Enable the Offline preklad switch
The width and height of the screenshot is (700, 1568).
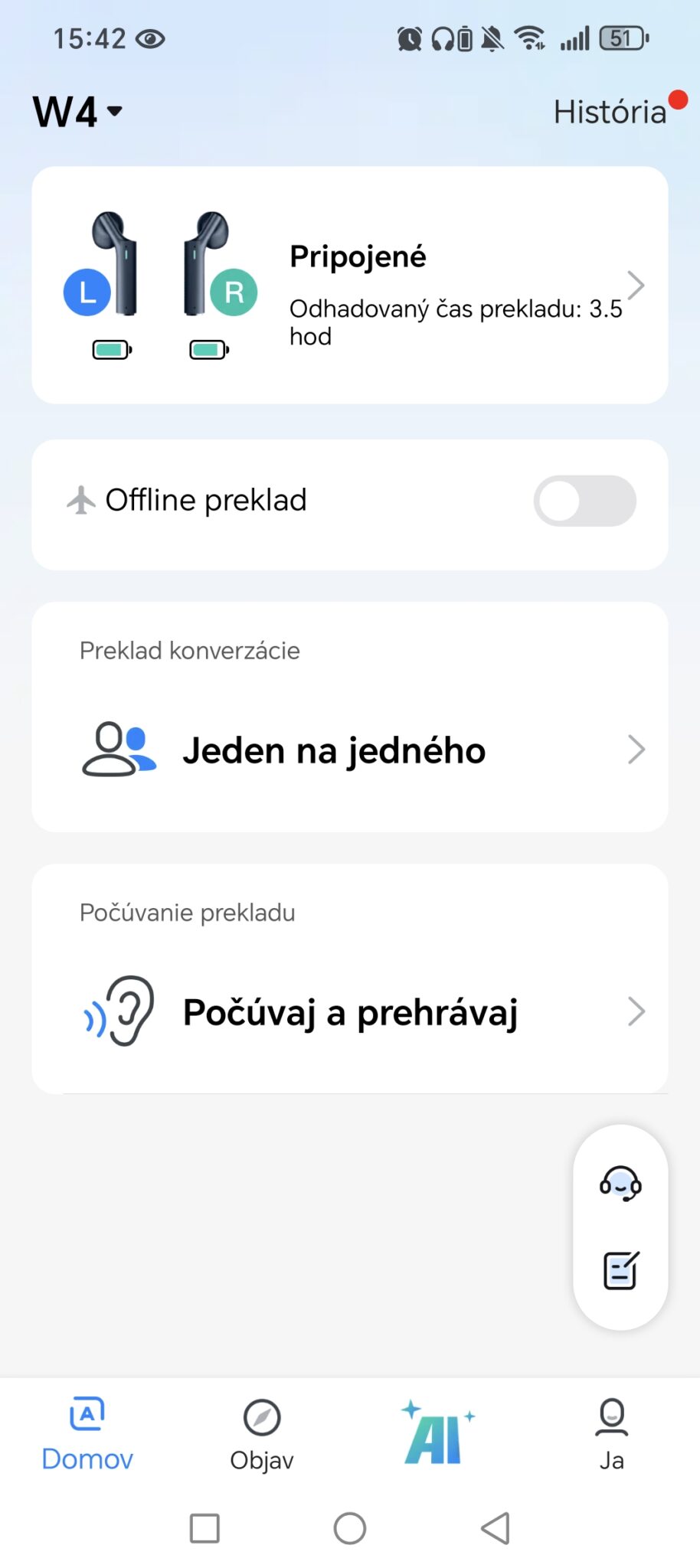[x=584, y=501]
